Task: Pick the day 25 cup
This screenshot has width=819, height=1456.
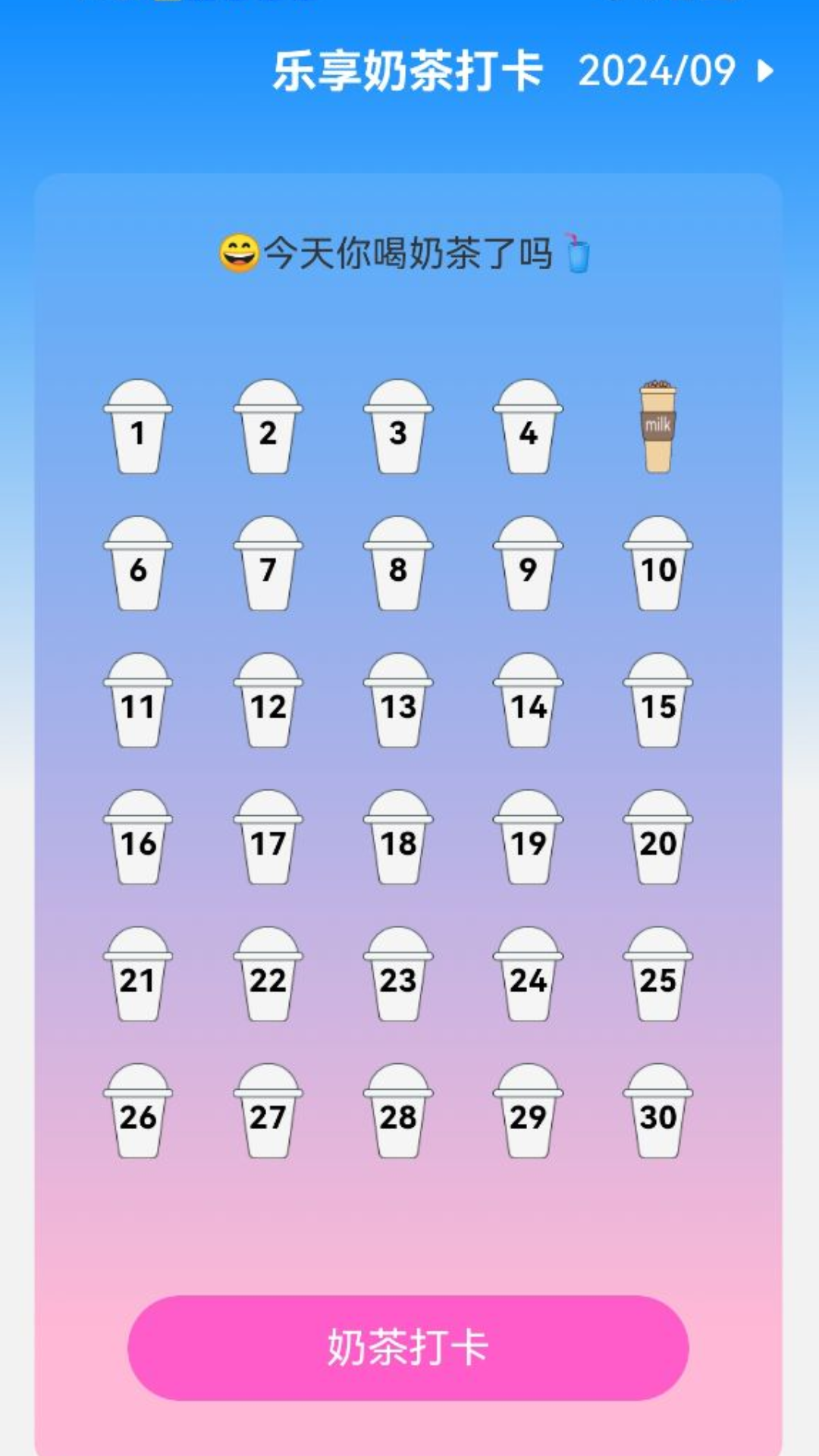Action: pyautogui.click(x=657, y=974)
